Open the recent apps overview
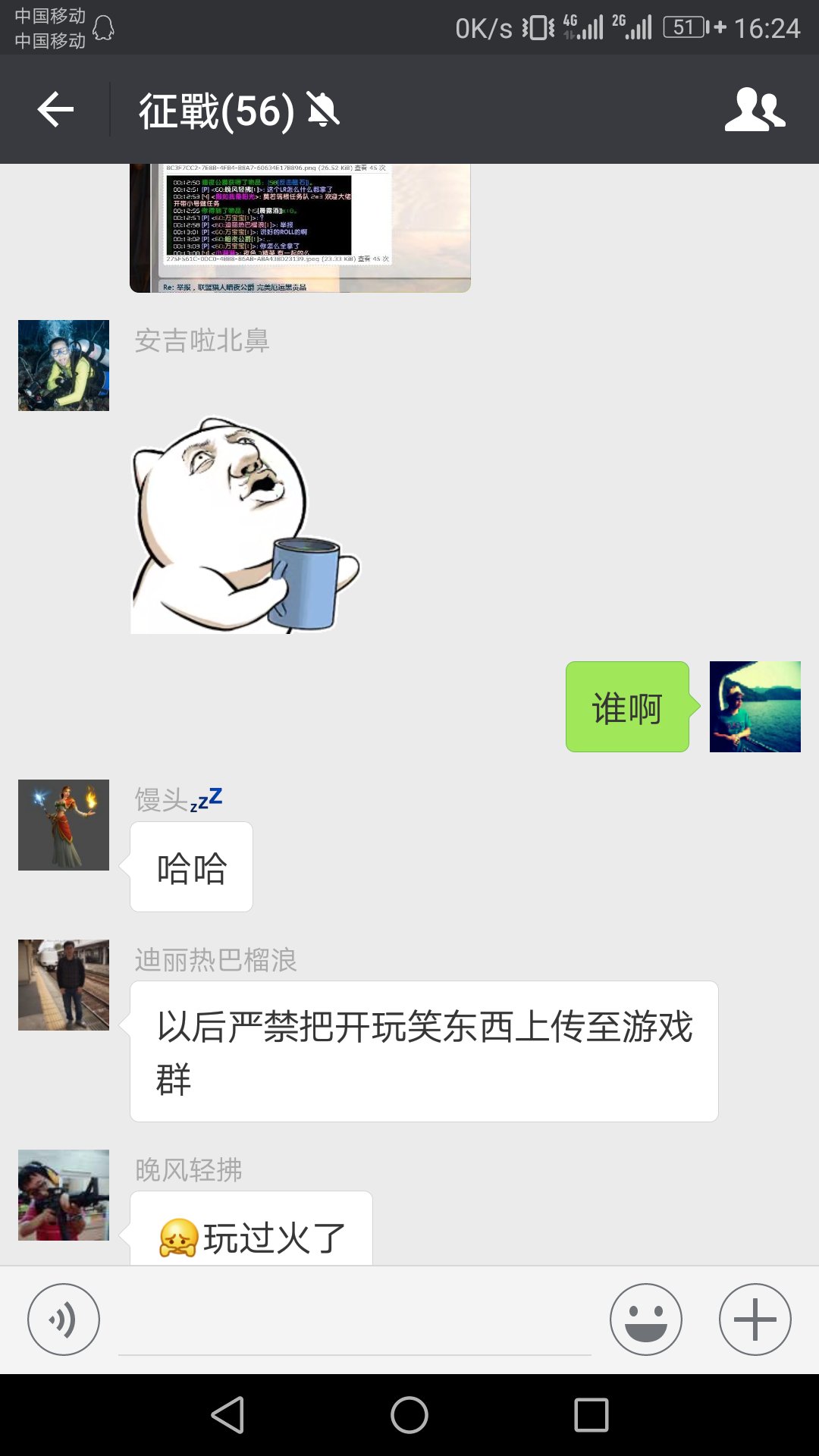819x1456 pixels. pos(591,1415)
